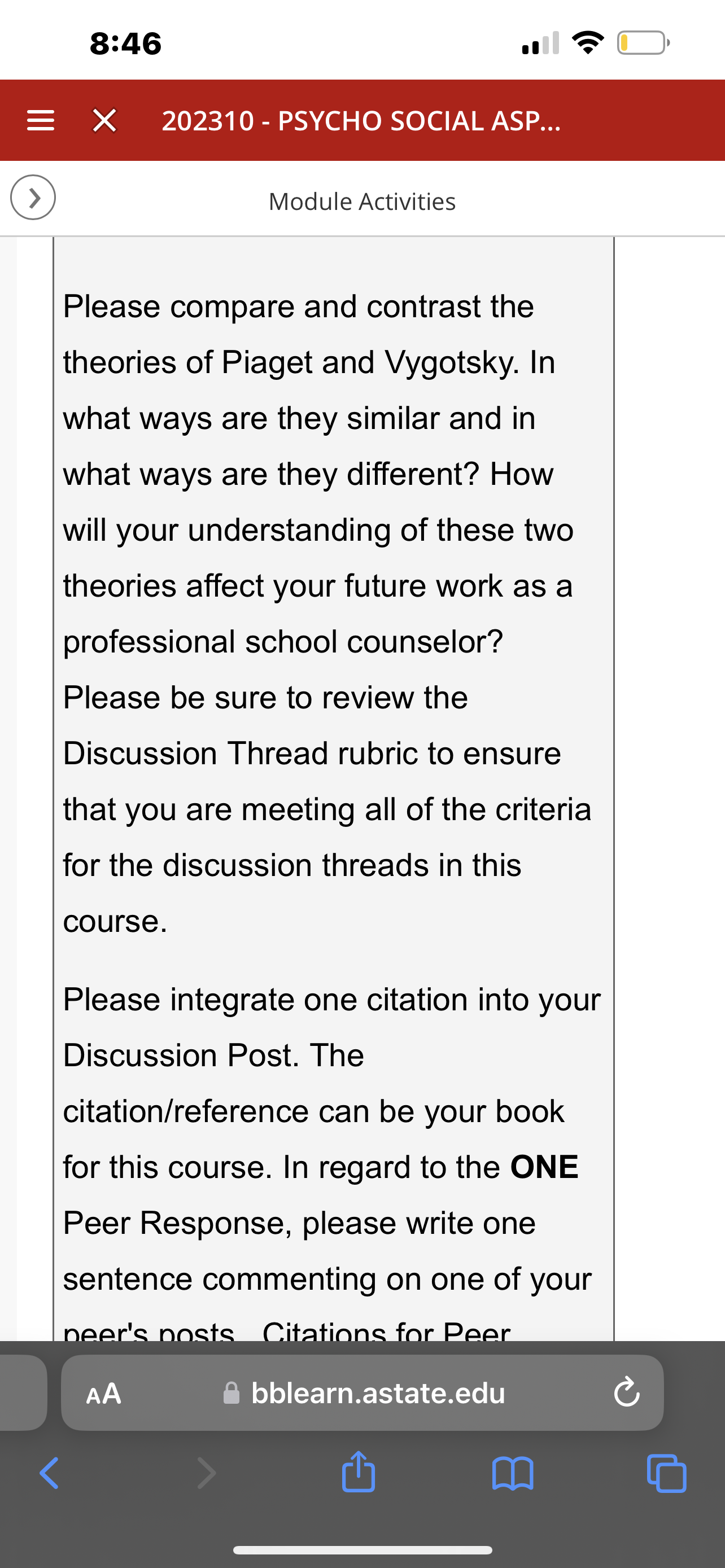Tap the bblearn.astate.edu address bar
This screenshot has width=725, height=1568.
(x=363, y=1392)
